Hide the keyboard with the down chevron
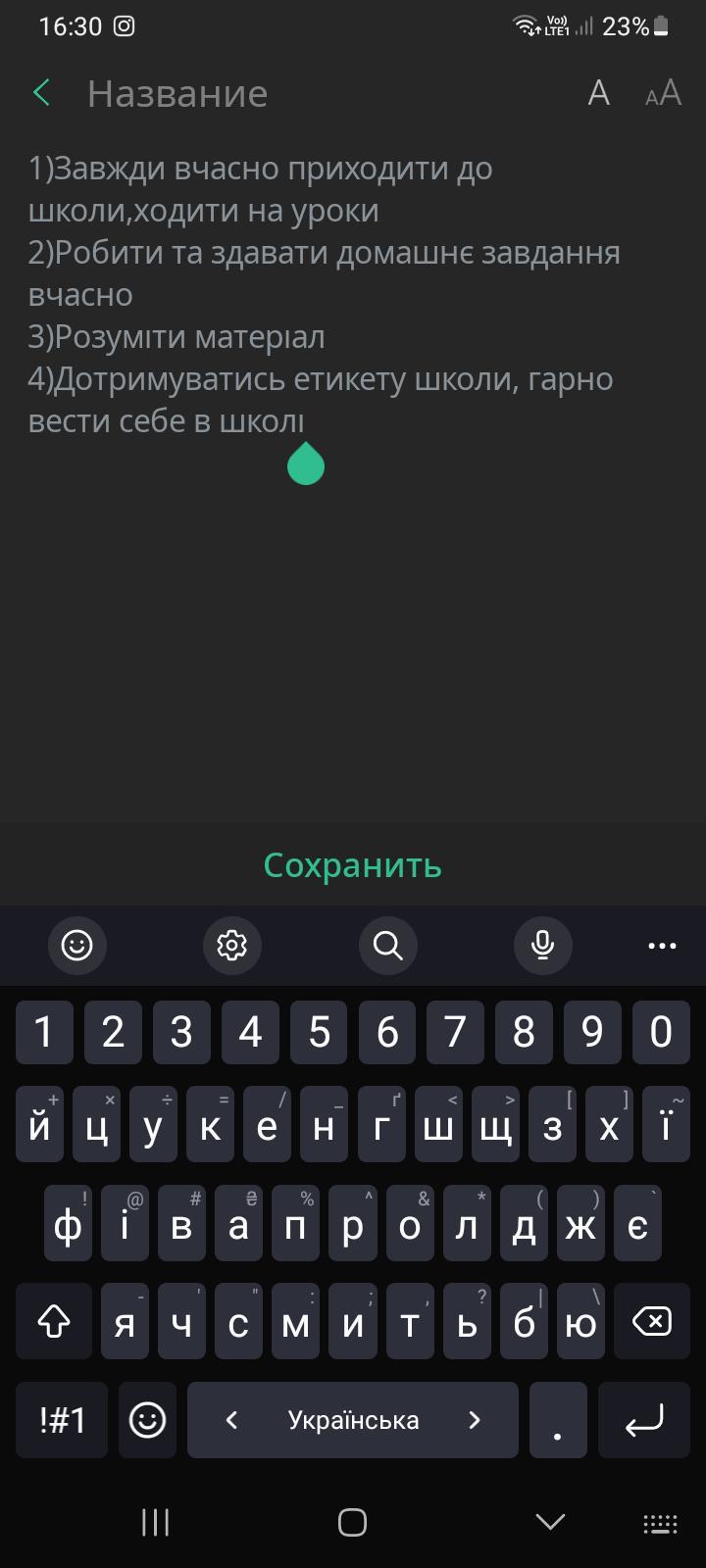This screenshot has width=706, height=1568. click(551, 1522)
